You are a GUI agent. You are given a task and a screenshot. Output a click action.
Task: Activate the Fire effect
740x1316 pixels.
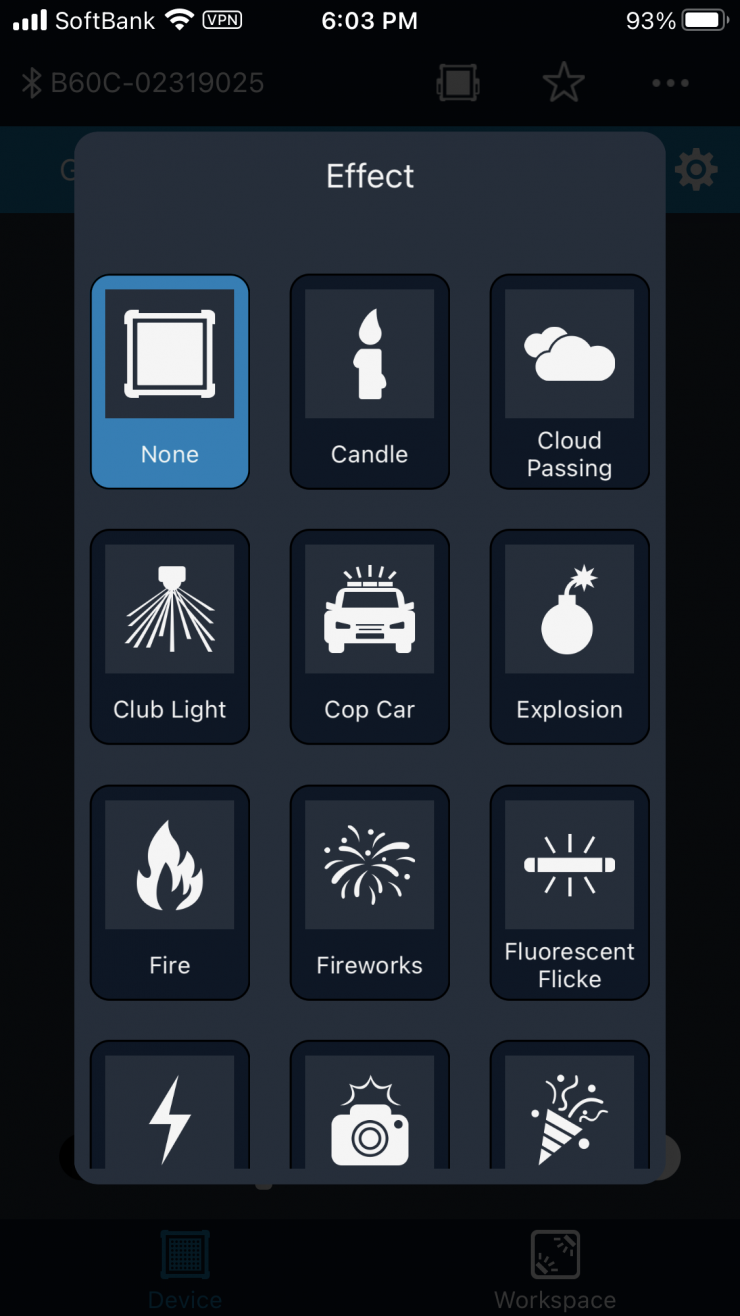[170, 892]
